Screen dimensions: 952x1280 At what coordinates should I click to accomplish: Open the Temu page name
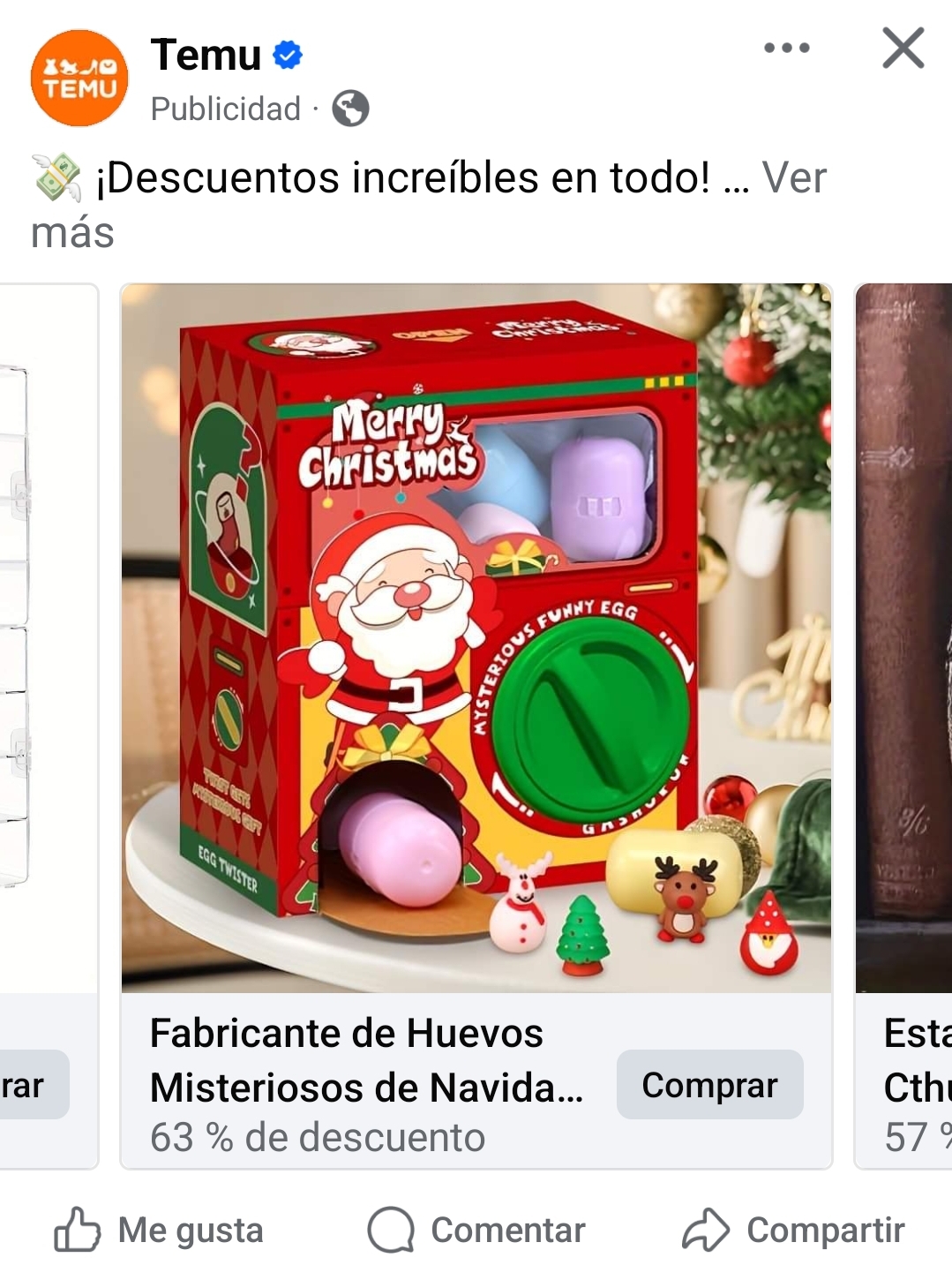(x=206, y=55)
